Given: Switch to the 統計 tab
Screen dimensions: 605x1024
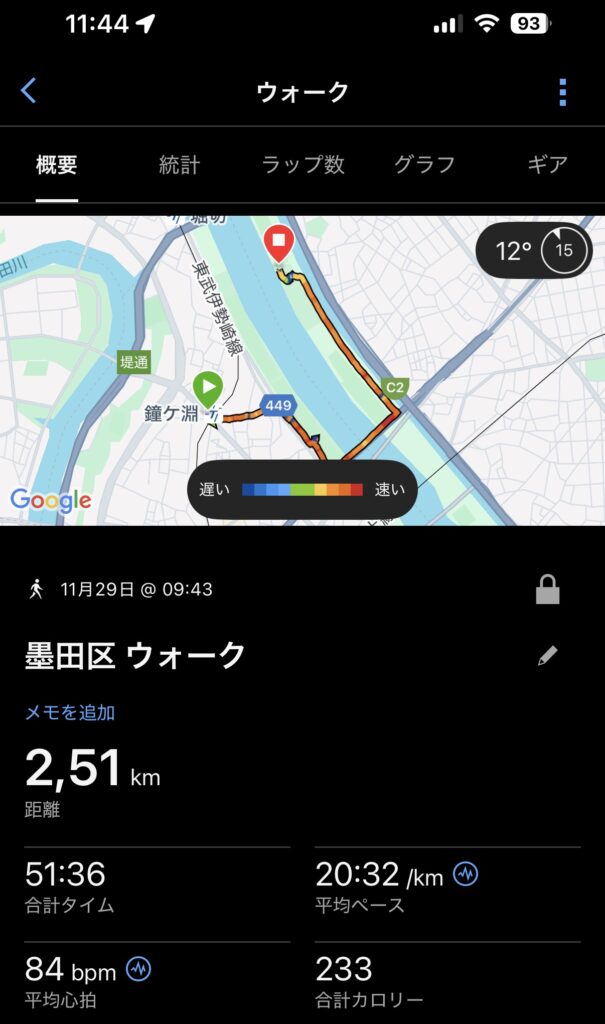Looking at the screenshot, I should click(179, 165).
